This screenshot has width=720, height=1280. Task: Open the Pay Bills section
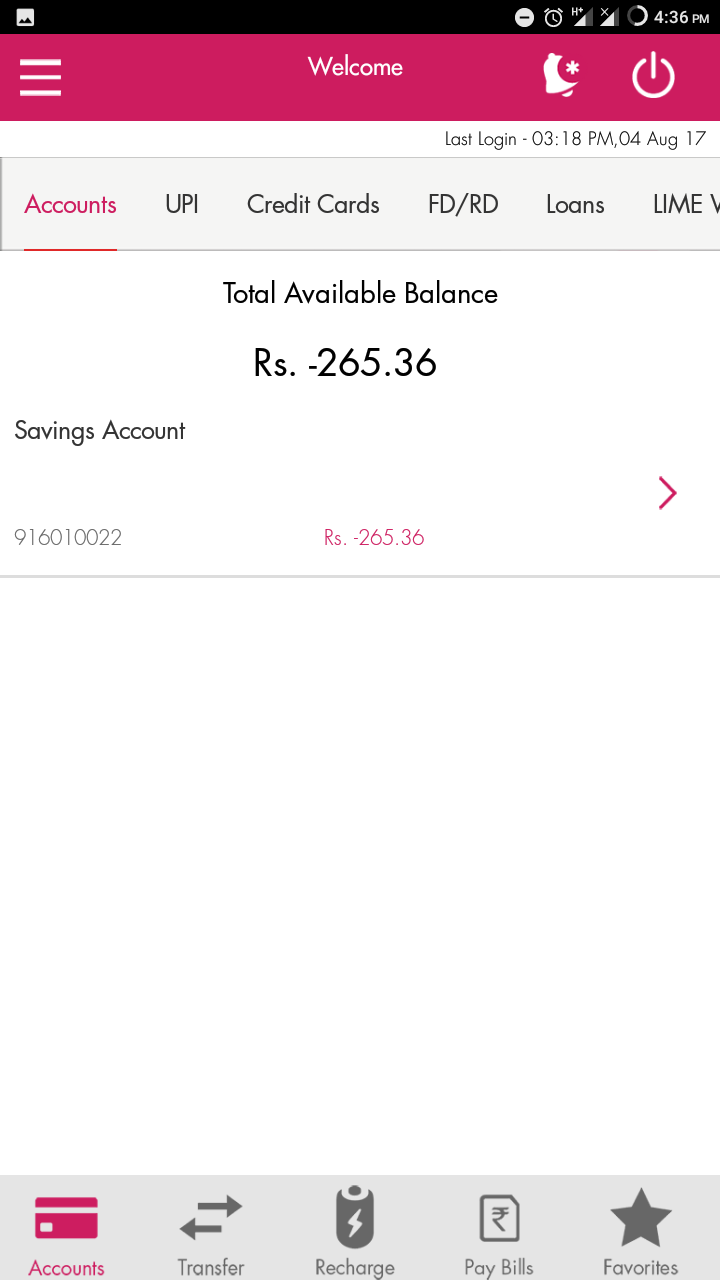tap(499, 1232)
